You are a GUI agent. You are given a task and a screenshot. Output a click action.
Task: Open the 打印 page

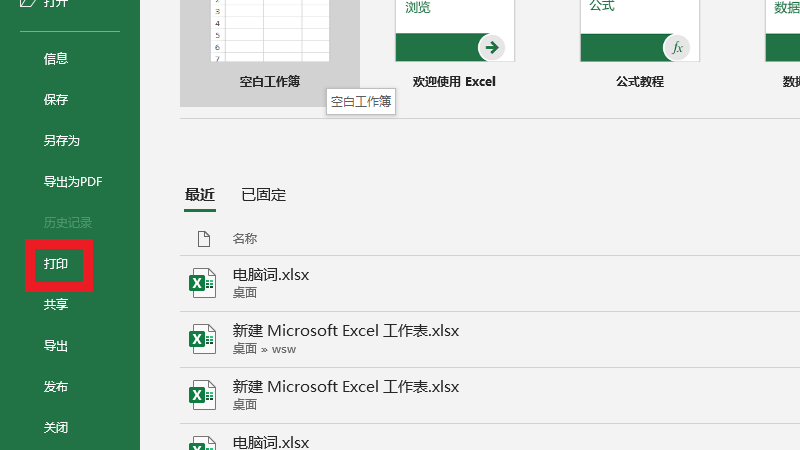(x=56, y=264)
